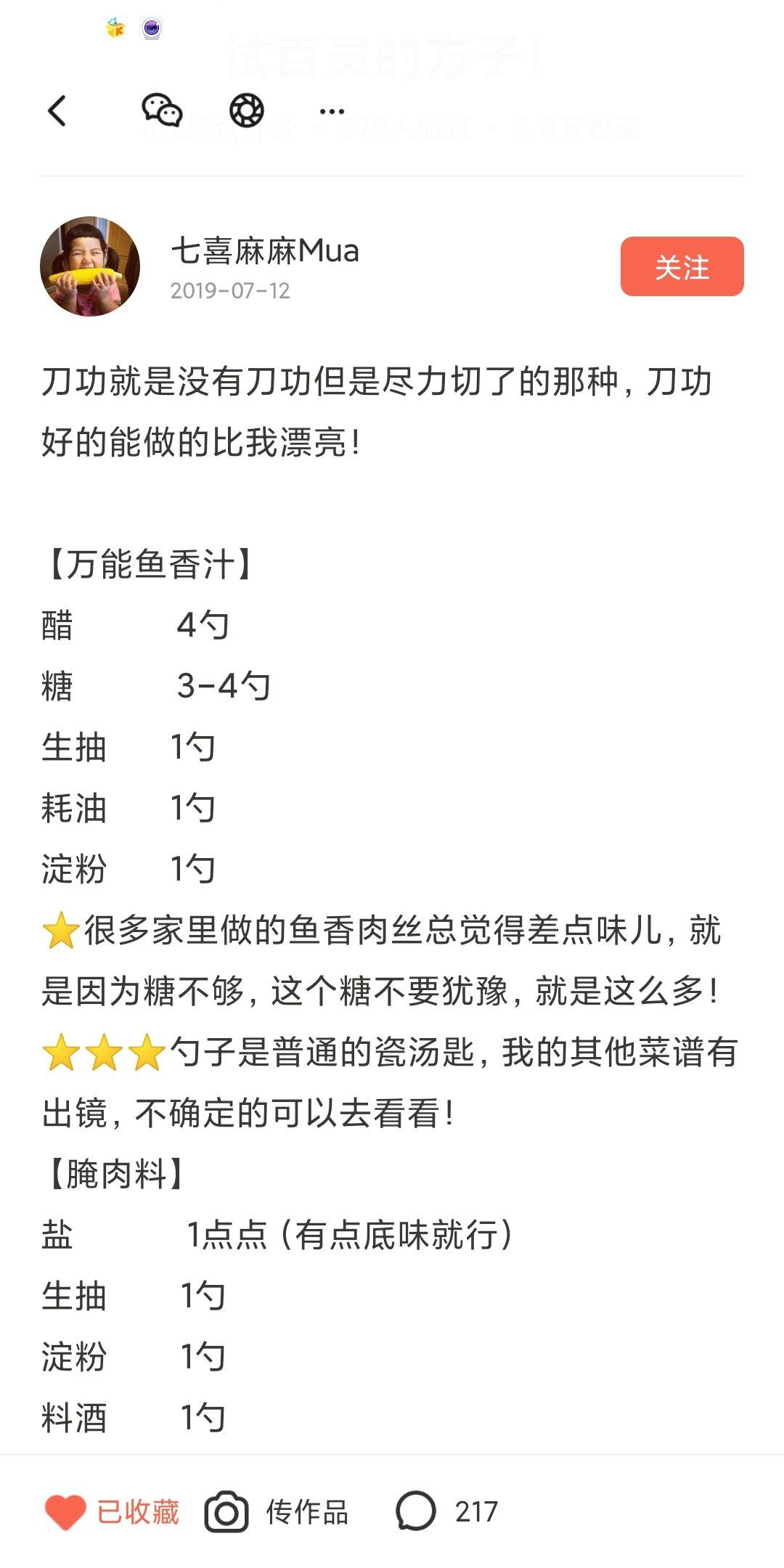Screen dimensions: 784x1568
Task: Open the three-dot overflow menu
Action: [x=332, y=111]
